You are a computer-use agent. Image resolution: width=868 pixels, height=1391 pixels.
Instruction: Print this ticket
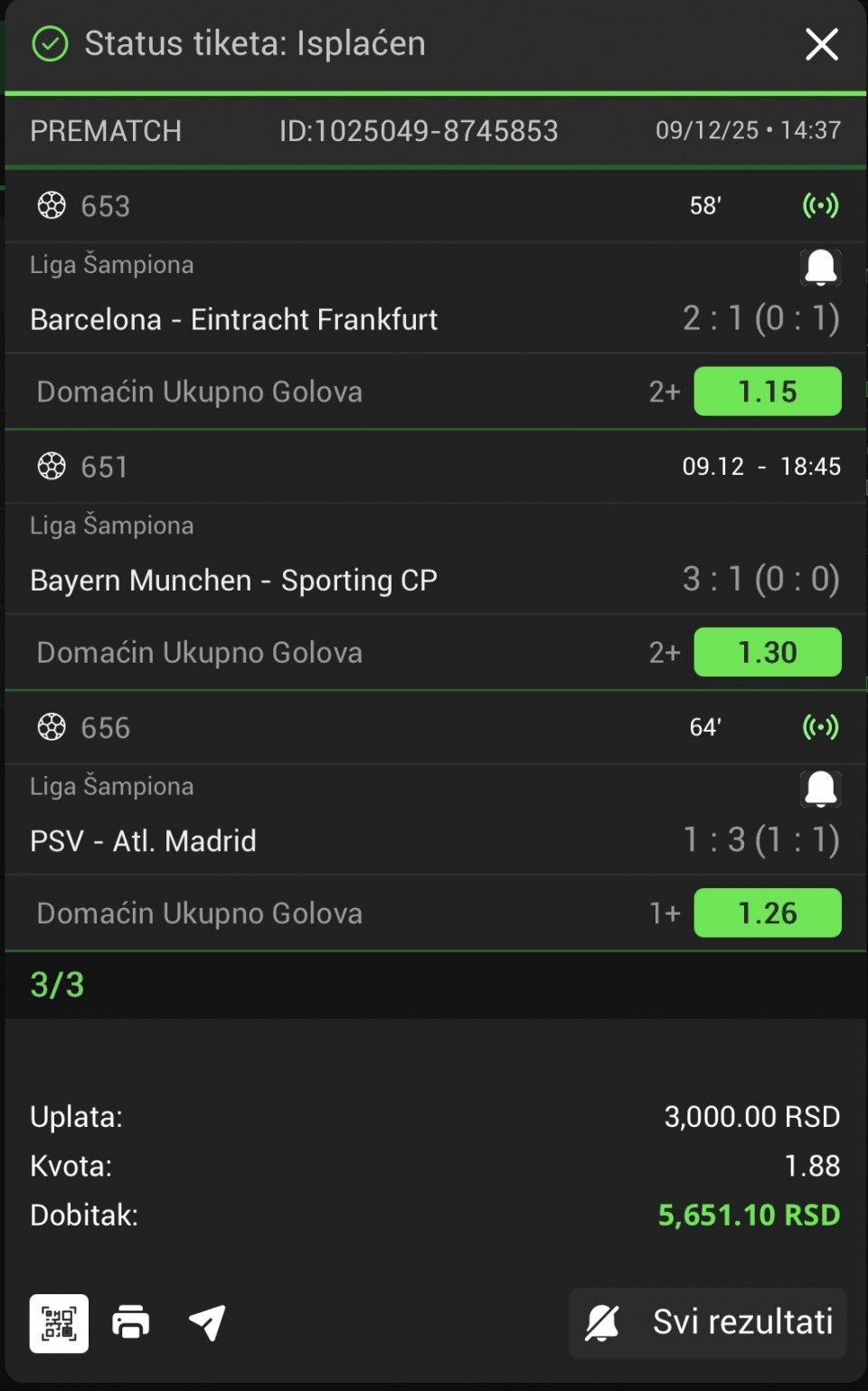click(x=131, y=1323)
